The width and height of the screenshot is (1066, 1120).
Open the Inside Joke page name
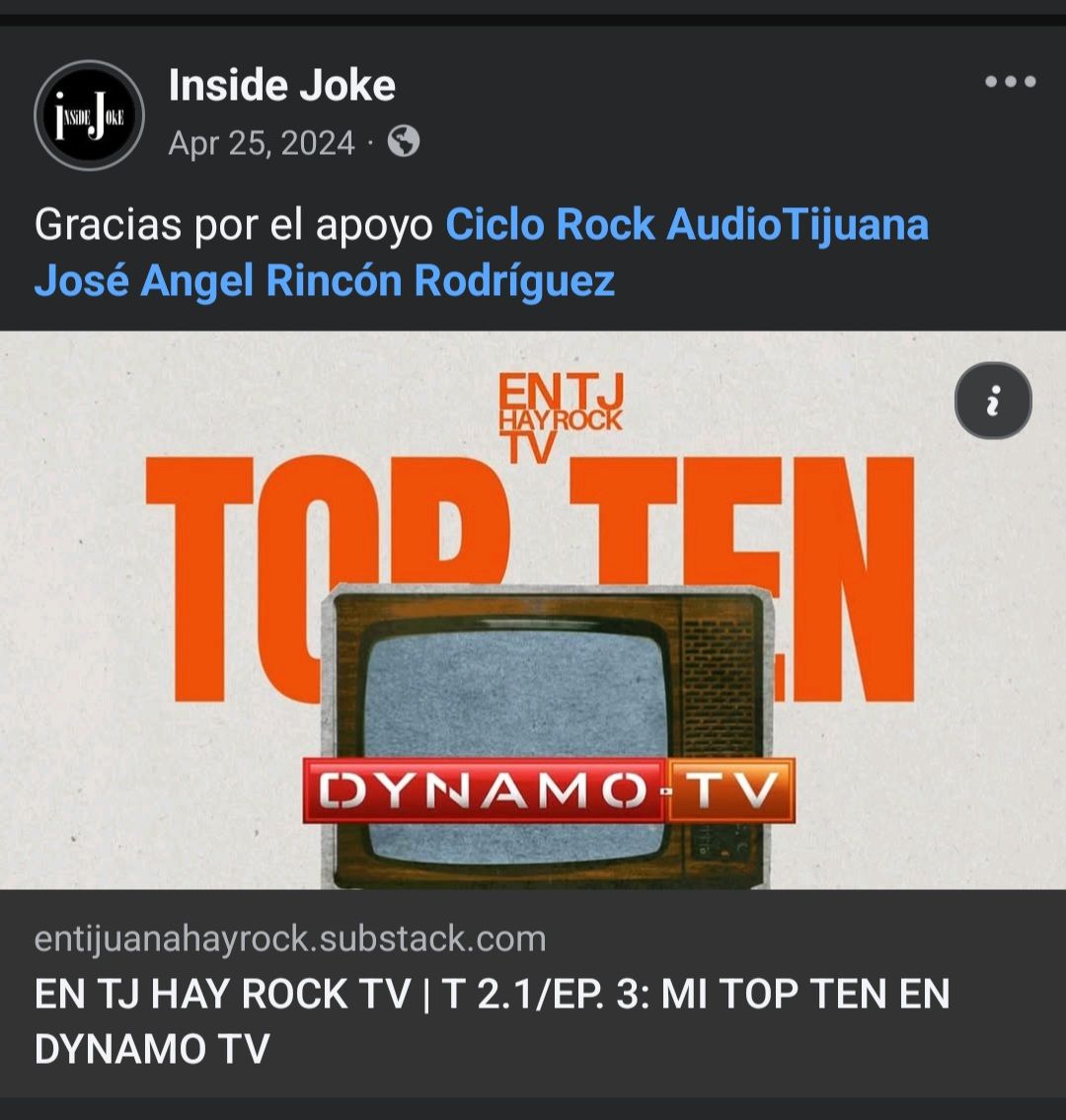click(281, 86)
